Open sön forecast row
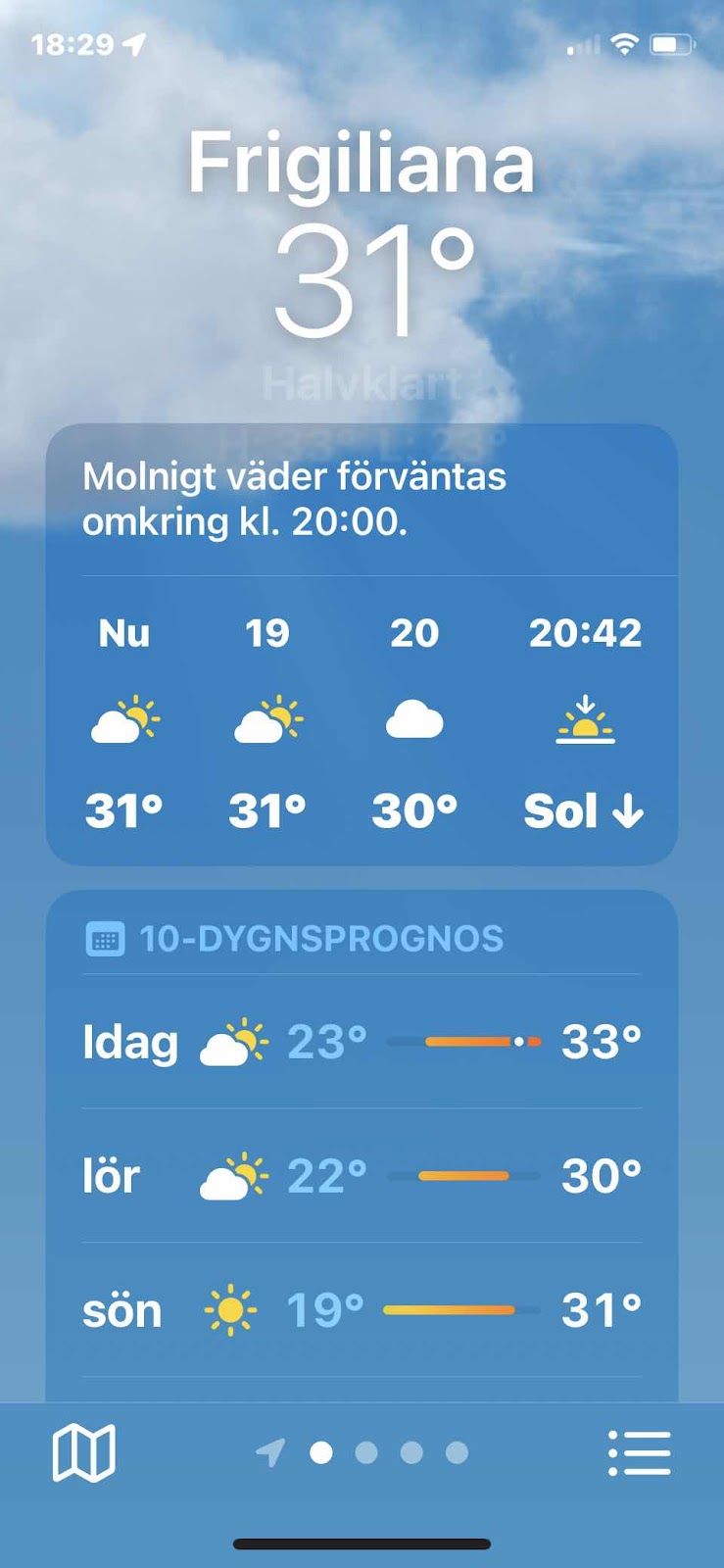 362,1310
